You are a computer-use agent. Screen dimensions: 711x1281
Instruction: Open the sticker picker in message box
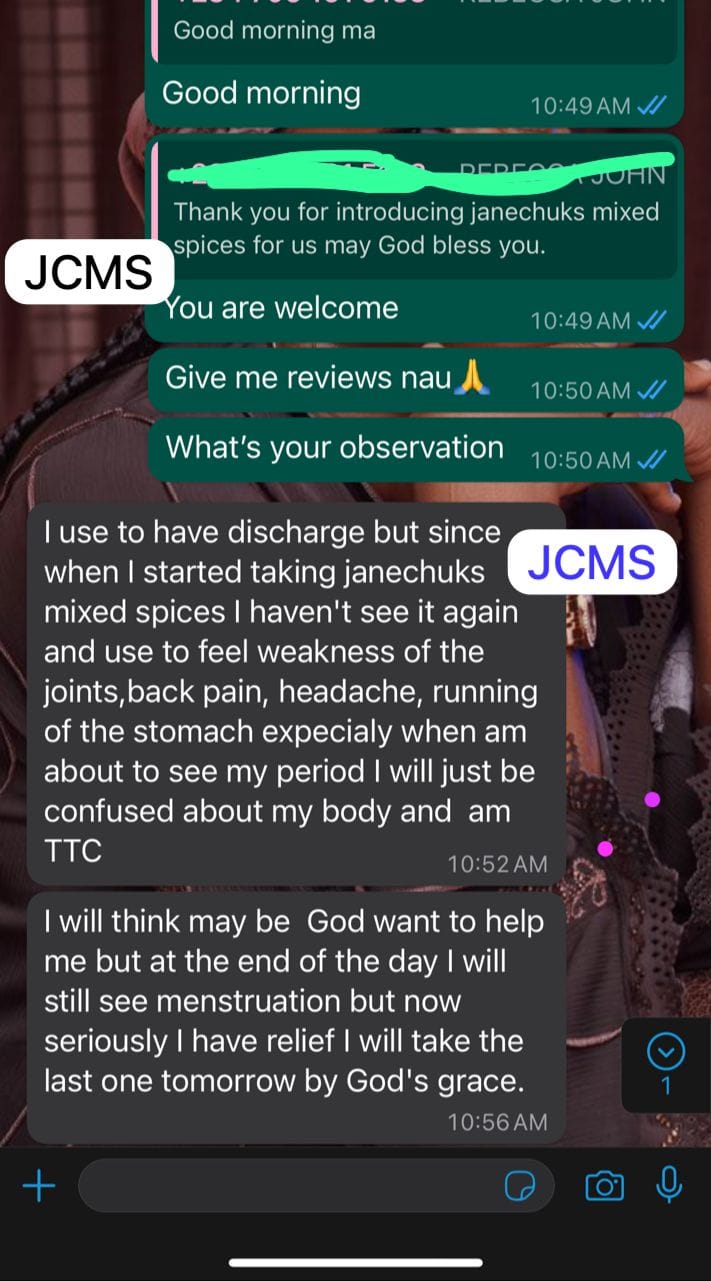[520, 1186]
